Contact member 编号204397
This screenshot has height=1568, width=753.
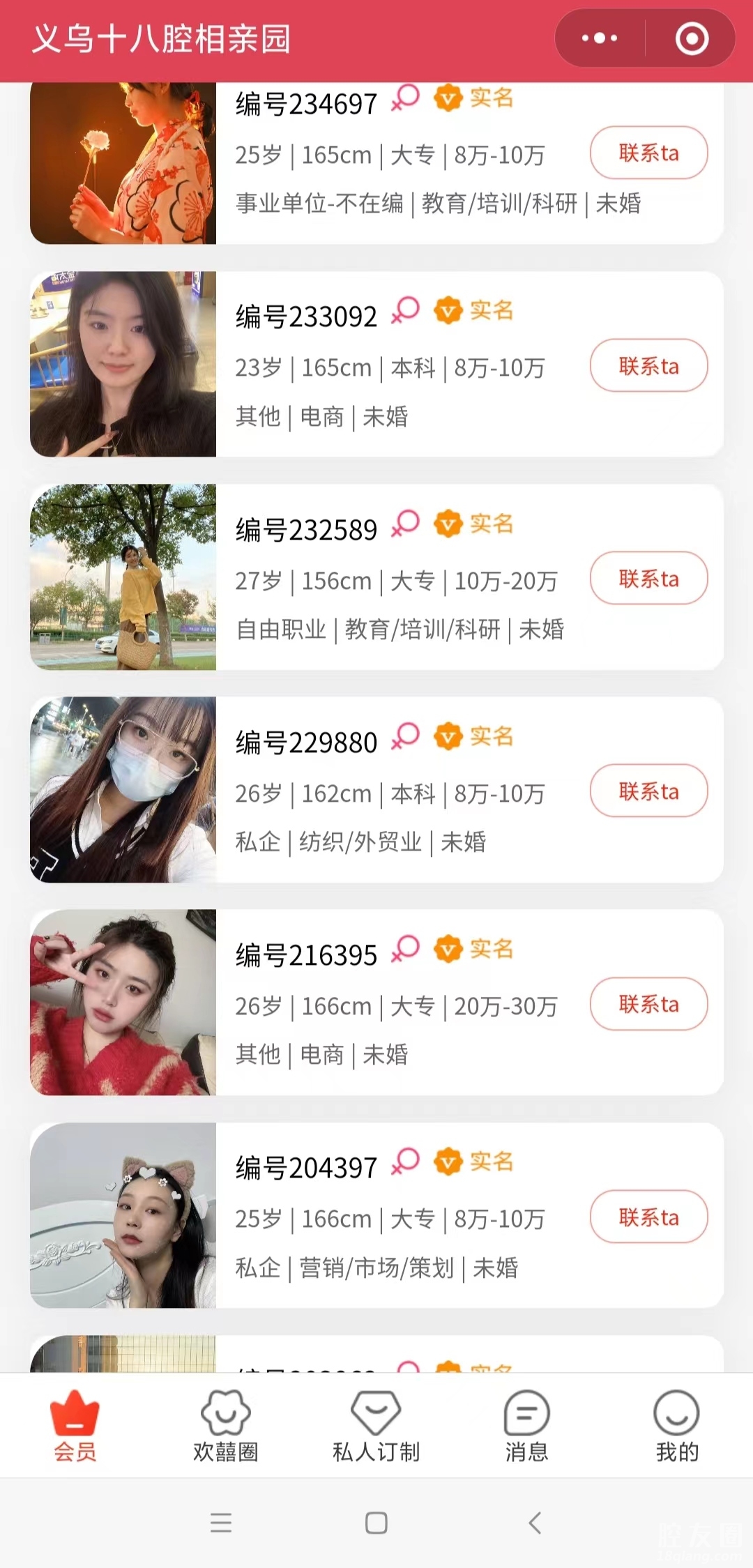pyautogui.click(x=648, y=1217)
